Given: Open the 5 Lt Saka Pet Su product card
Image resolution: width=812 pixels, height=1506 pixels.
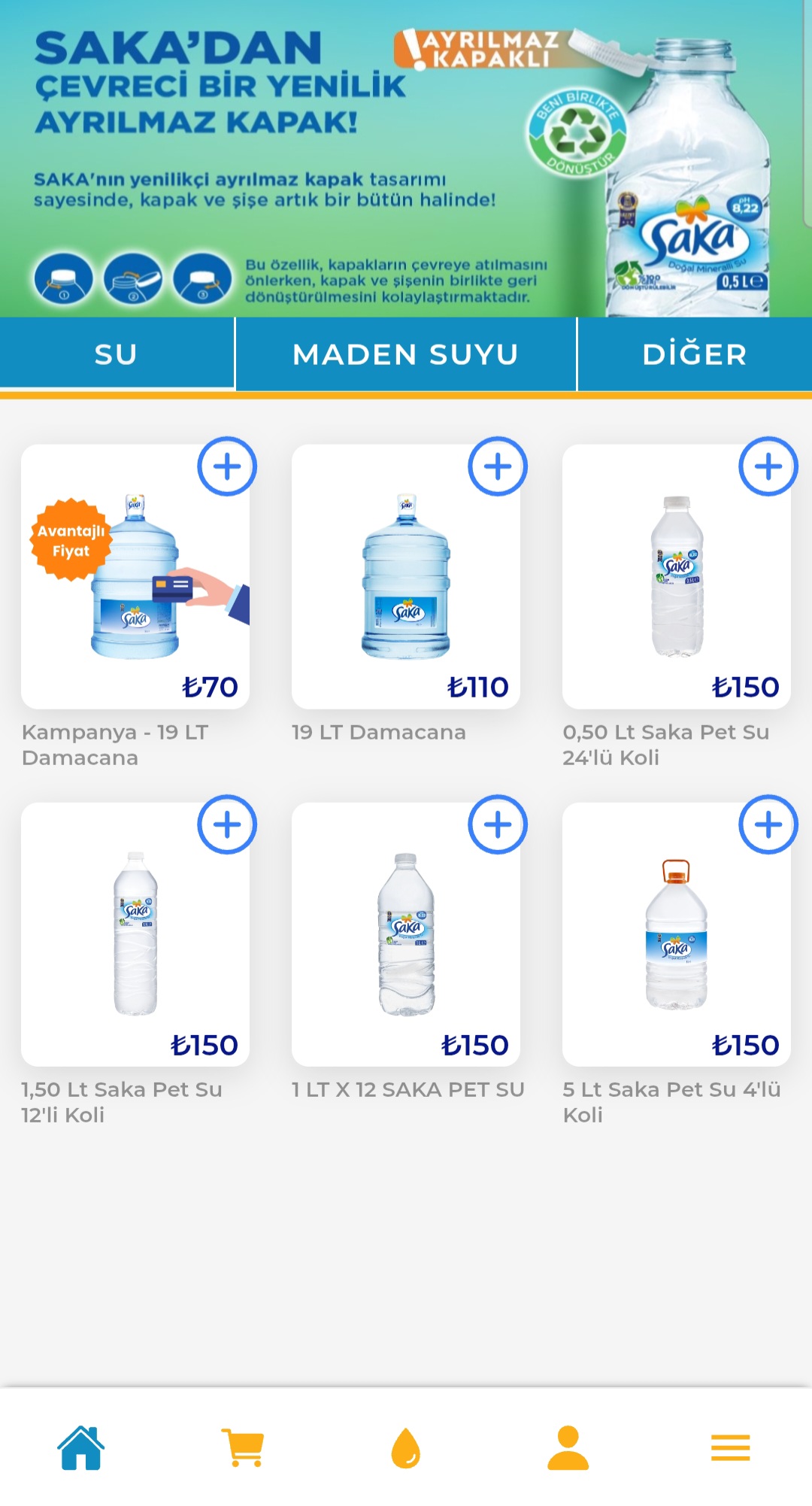Looking at the screenshot, I should [x=676, y=940].
